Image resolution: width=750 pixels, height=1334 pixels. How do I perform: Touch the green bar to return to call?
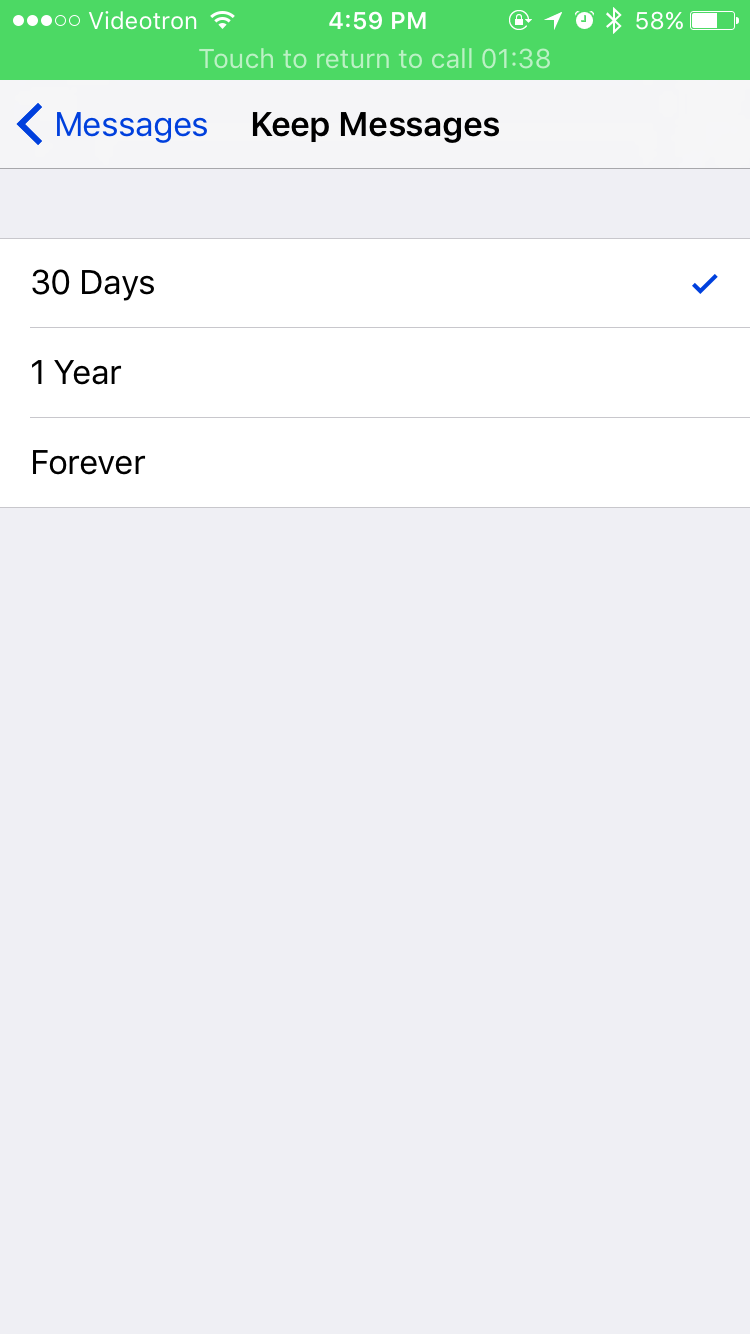(375, 58)
